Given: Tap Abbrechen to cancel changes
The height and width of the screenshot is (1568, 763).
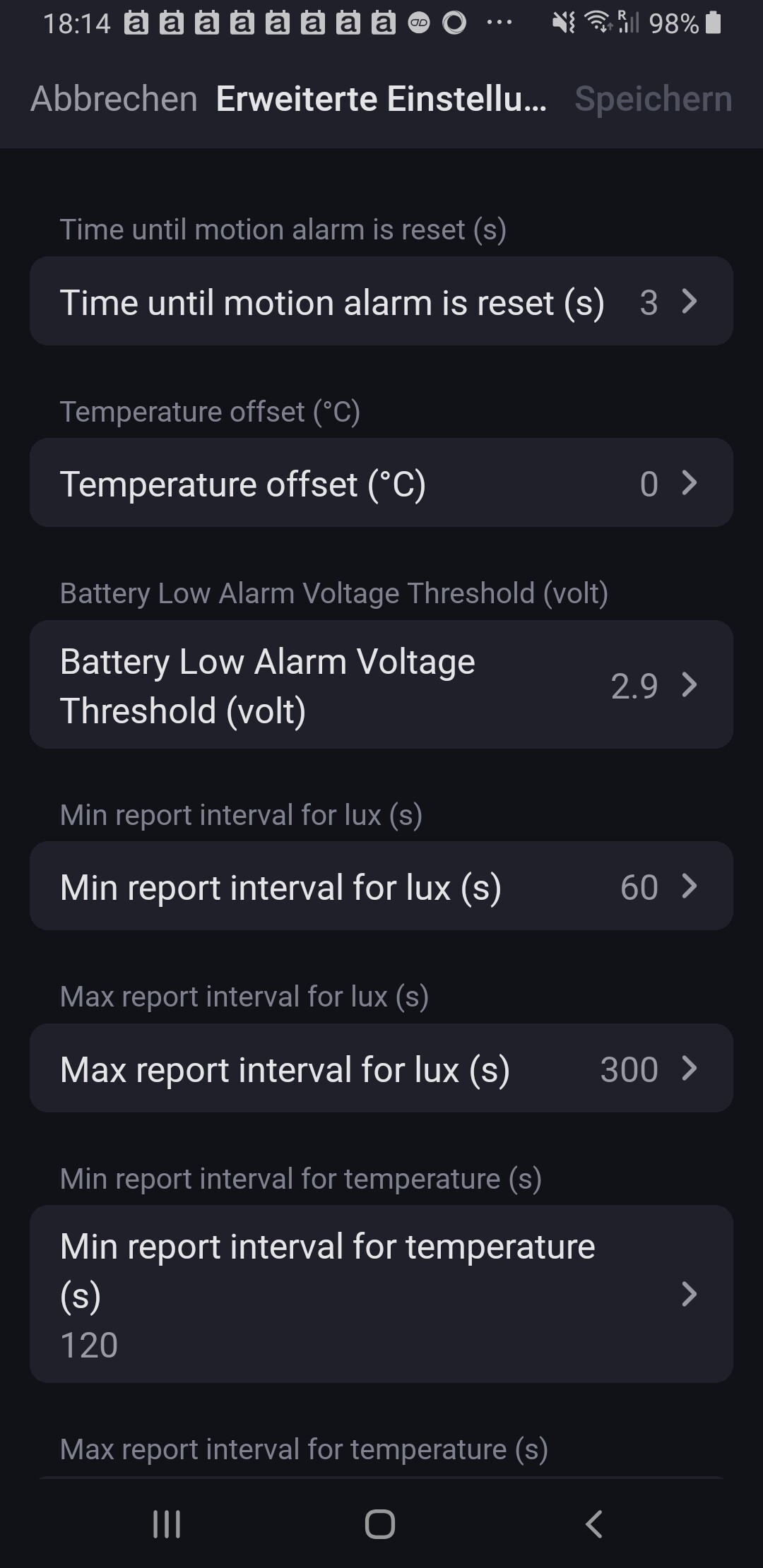Looking at the screenshot, I should click(x=114, y=99).
